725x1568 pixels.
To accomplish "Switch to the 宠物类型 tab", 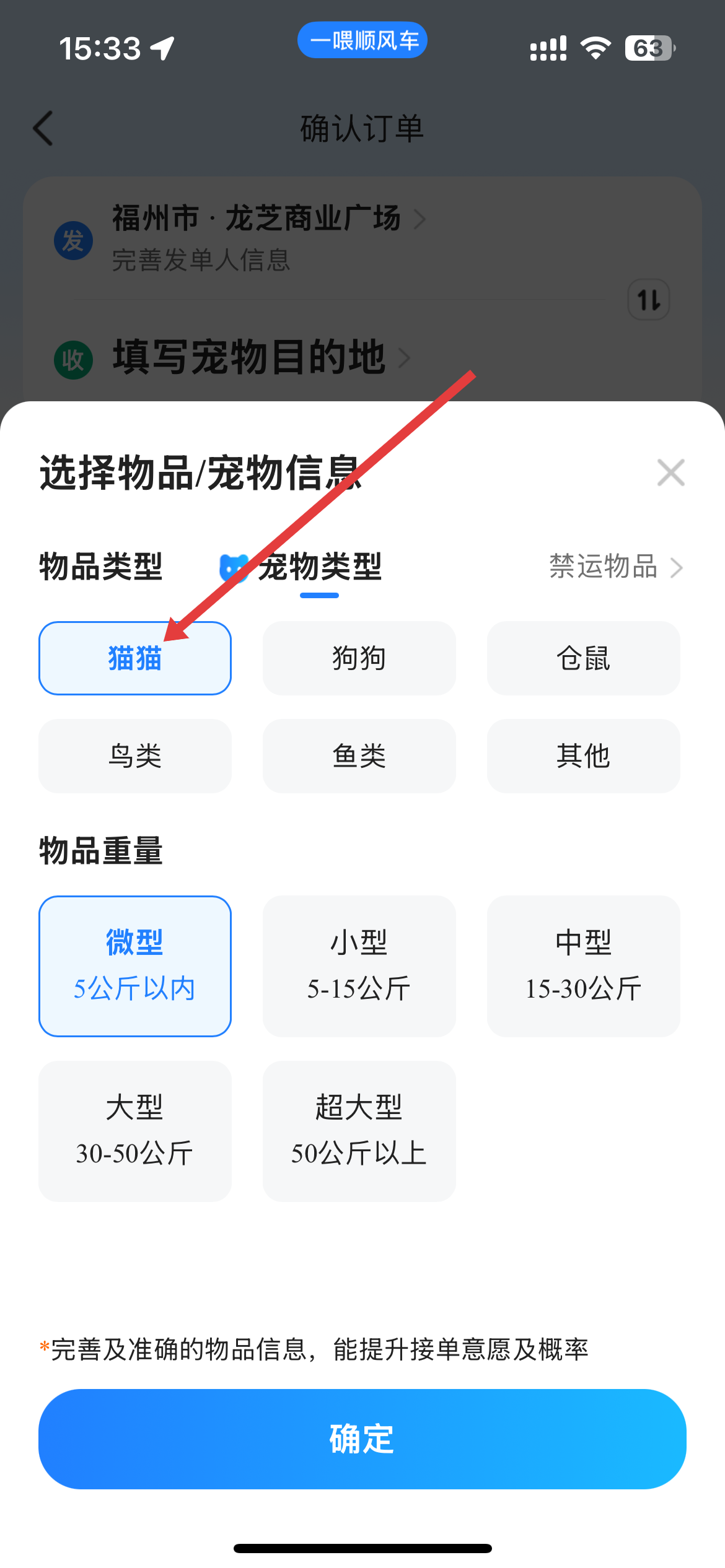I will coord(319,567).
